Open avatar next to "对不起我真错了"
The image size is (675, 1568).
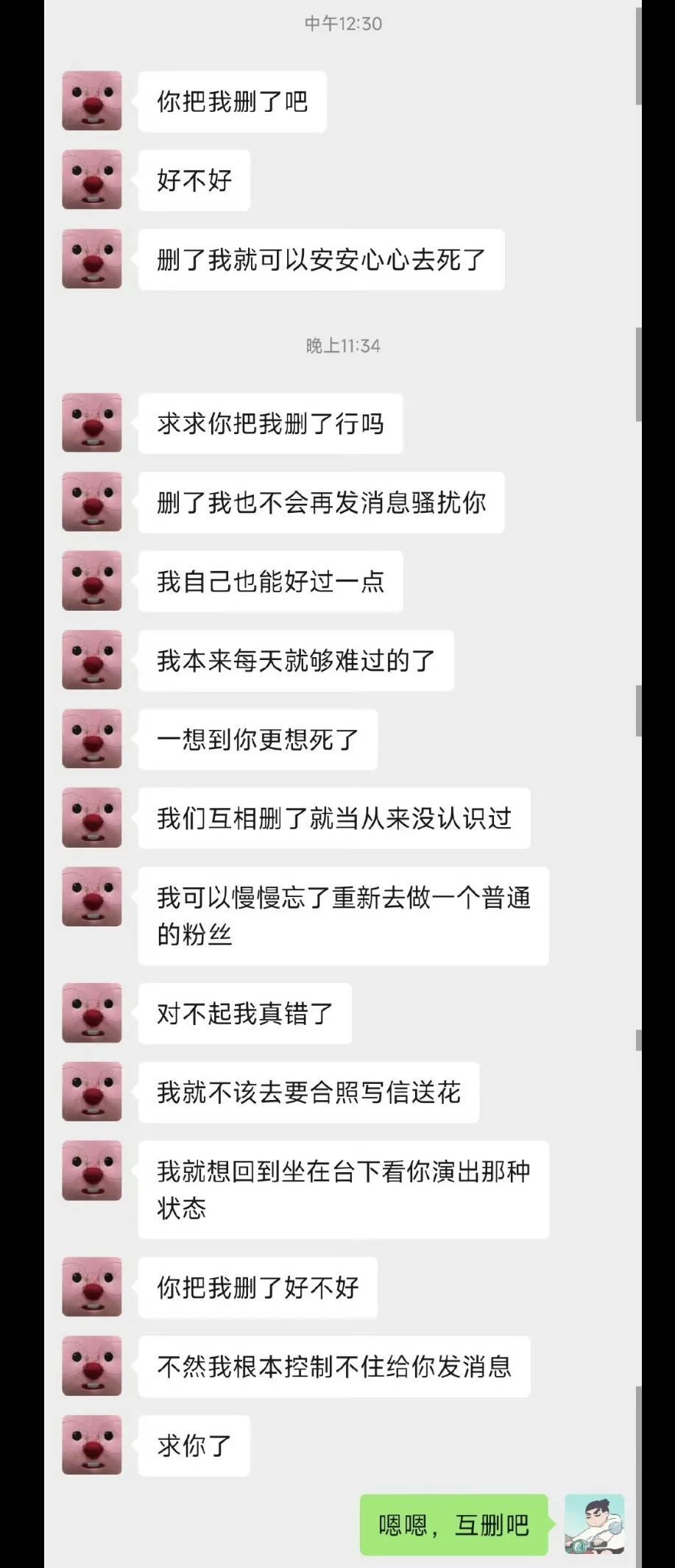pos(91,1013)
